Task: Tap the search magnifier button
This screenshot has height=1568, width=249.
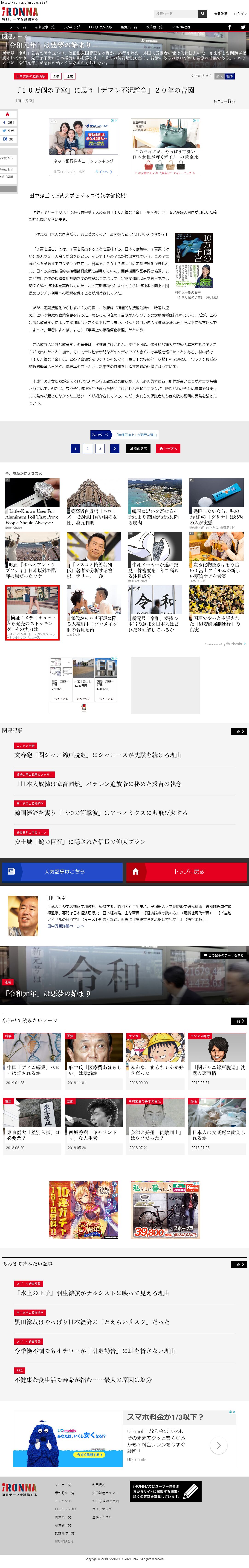Action: click(202, 13)
